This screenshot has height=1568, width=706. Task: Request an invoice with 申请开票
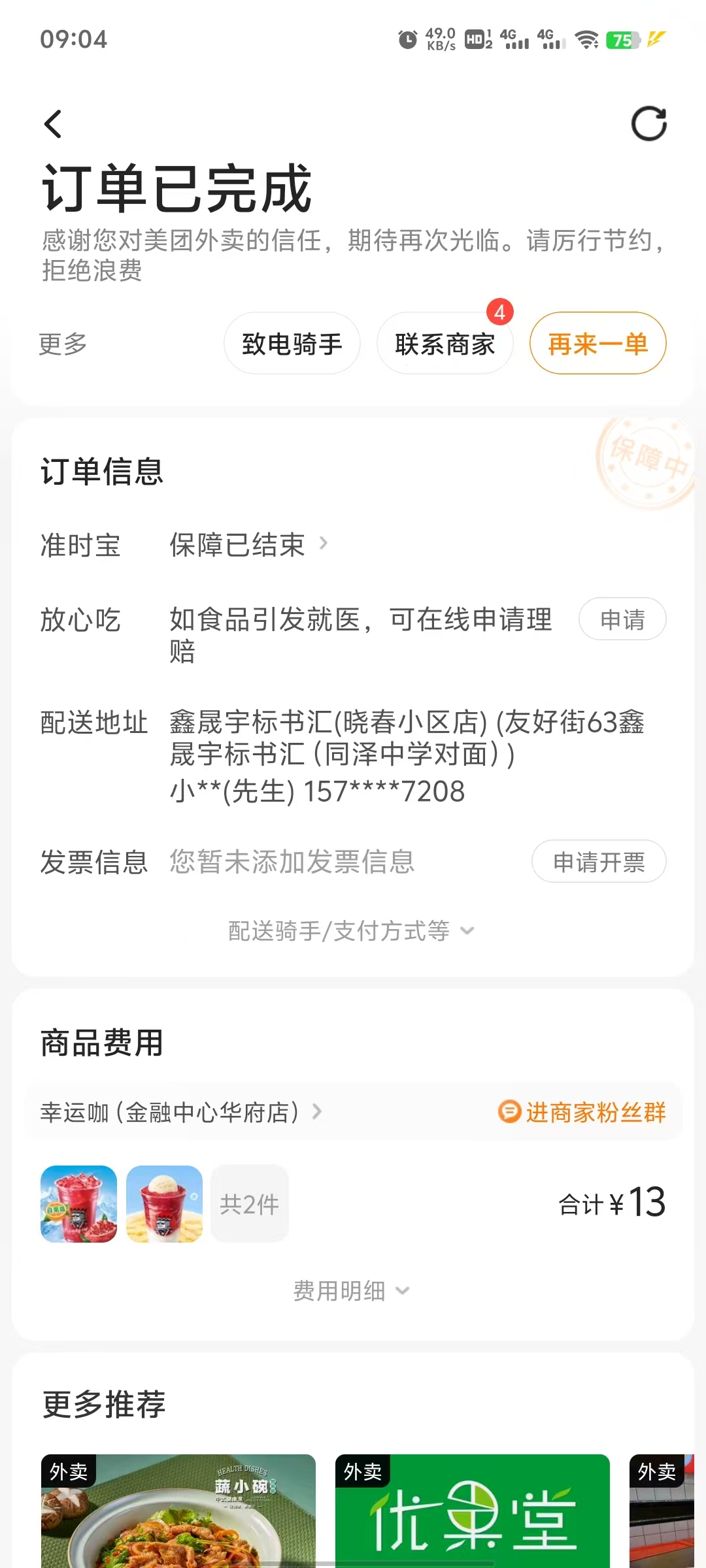pos(598,862)
